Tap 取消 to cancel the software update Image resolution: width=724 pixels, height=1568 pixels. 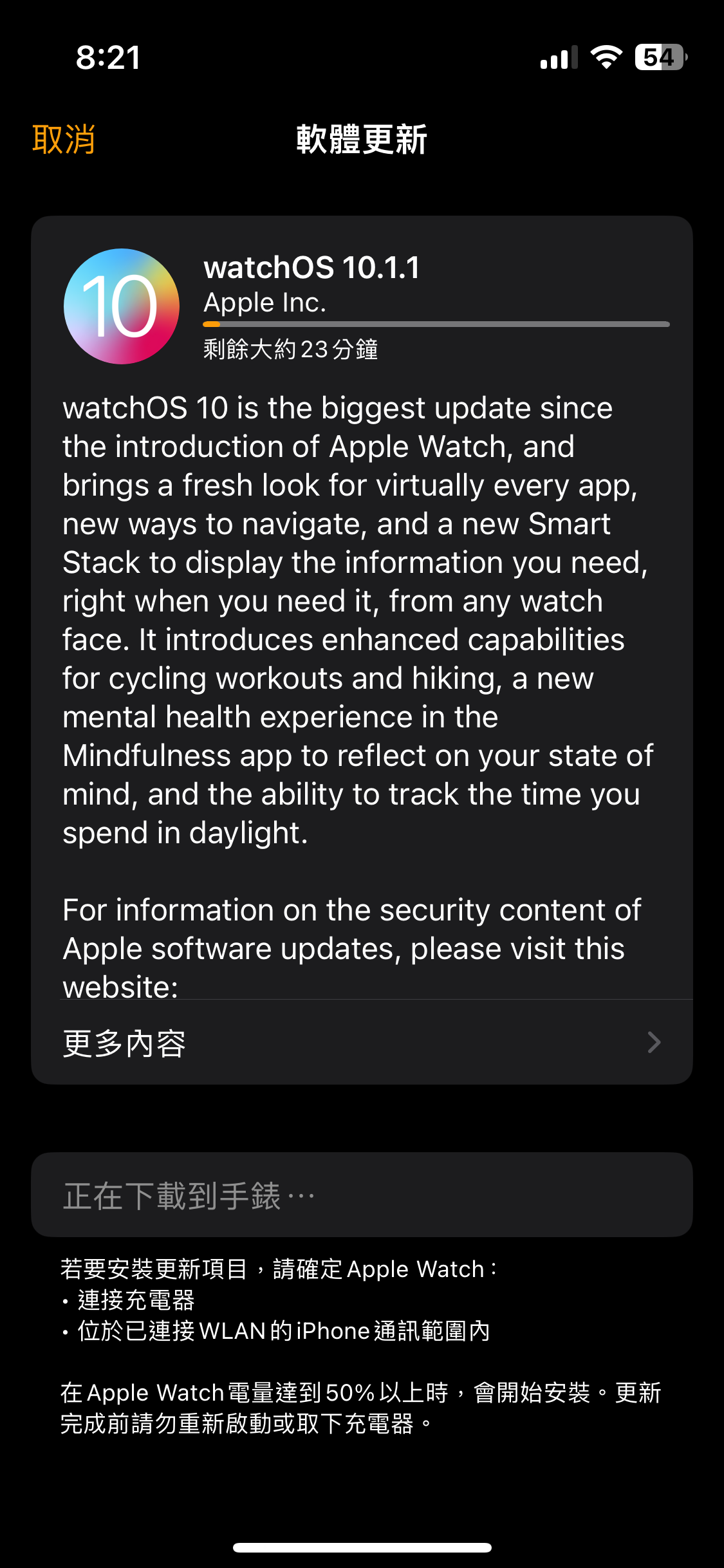coord(64,139)
